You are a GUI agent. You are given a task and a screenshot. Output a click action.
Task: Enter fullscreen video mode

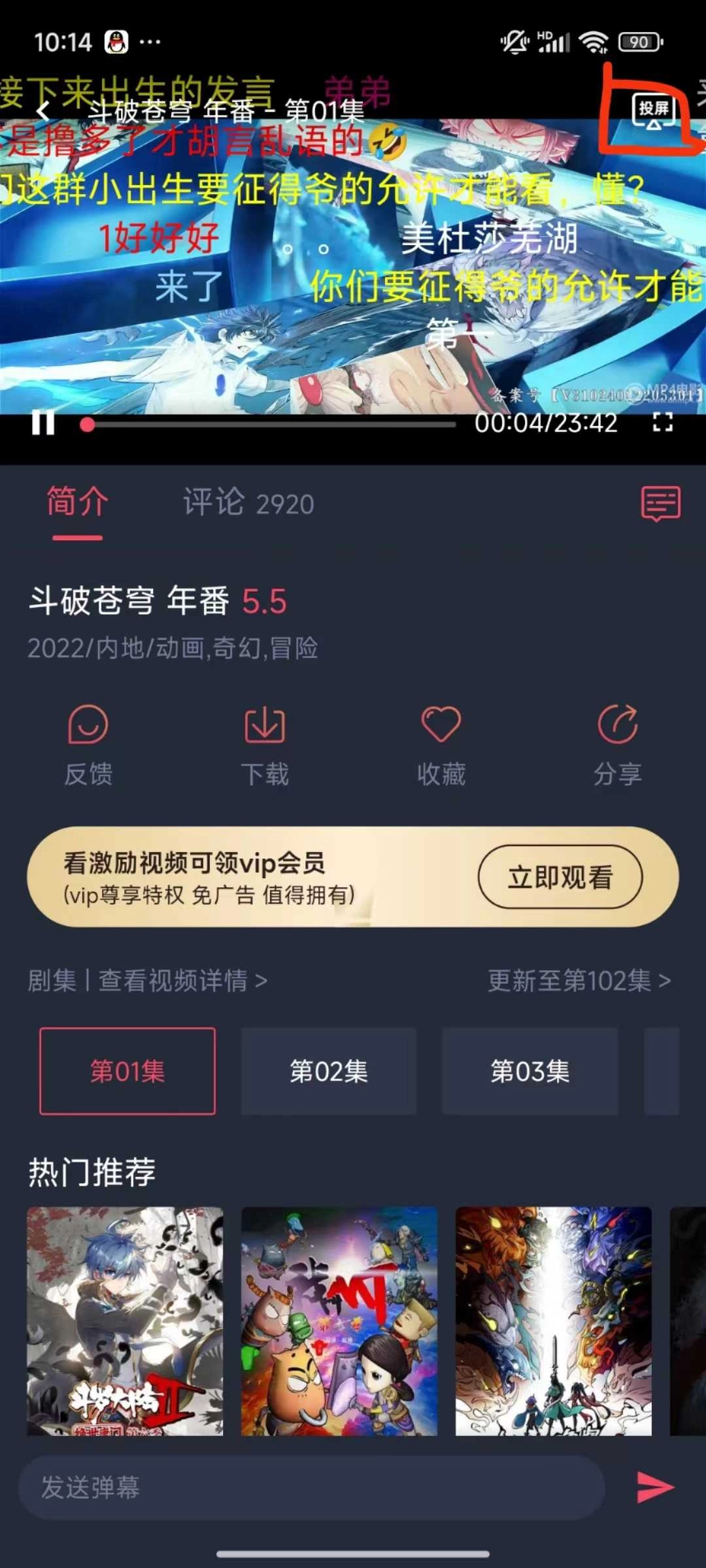[x=662, y=423]
